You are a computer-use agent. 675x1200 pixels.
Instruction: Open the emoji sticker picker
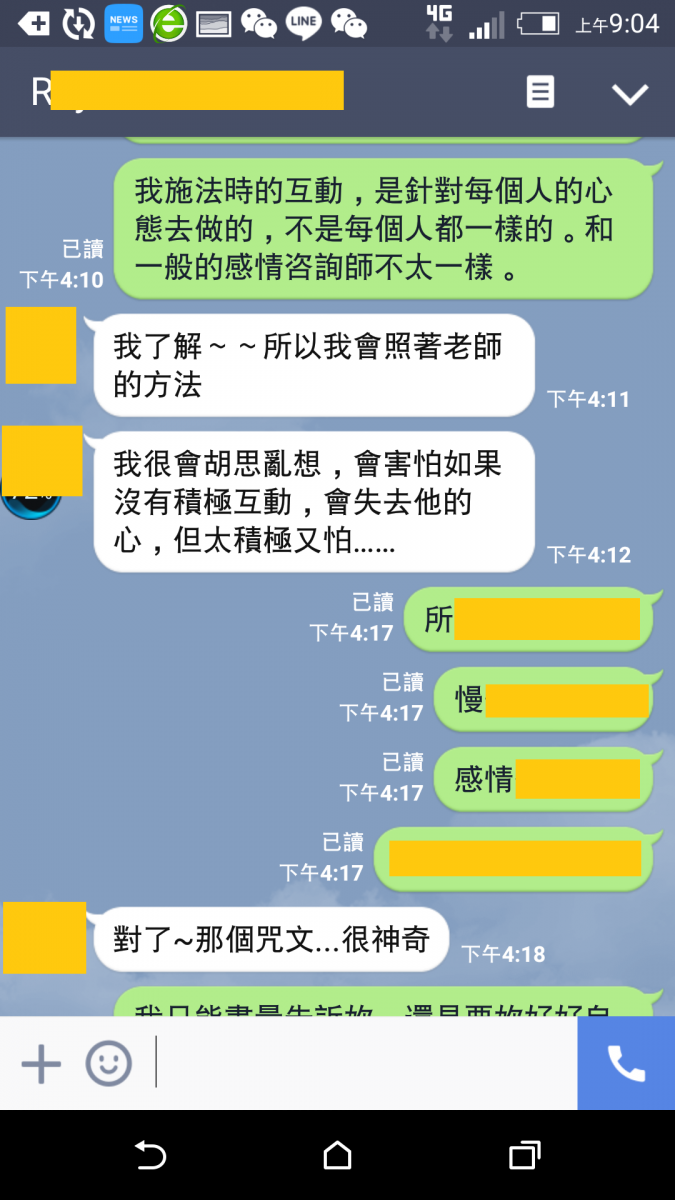click(108, 1063)
